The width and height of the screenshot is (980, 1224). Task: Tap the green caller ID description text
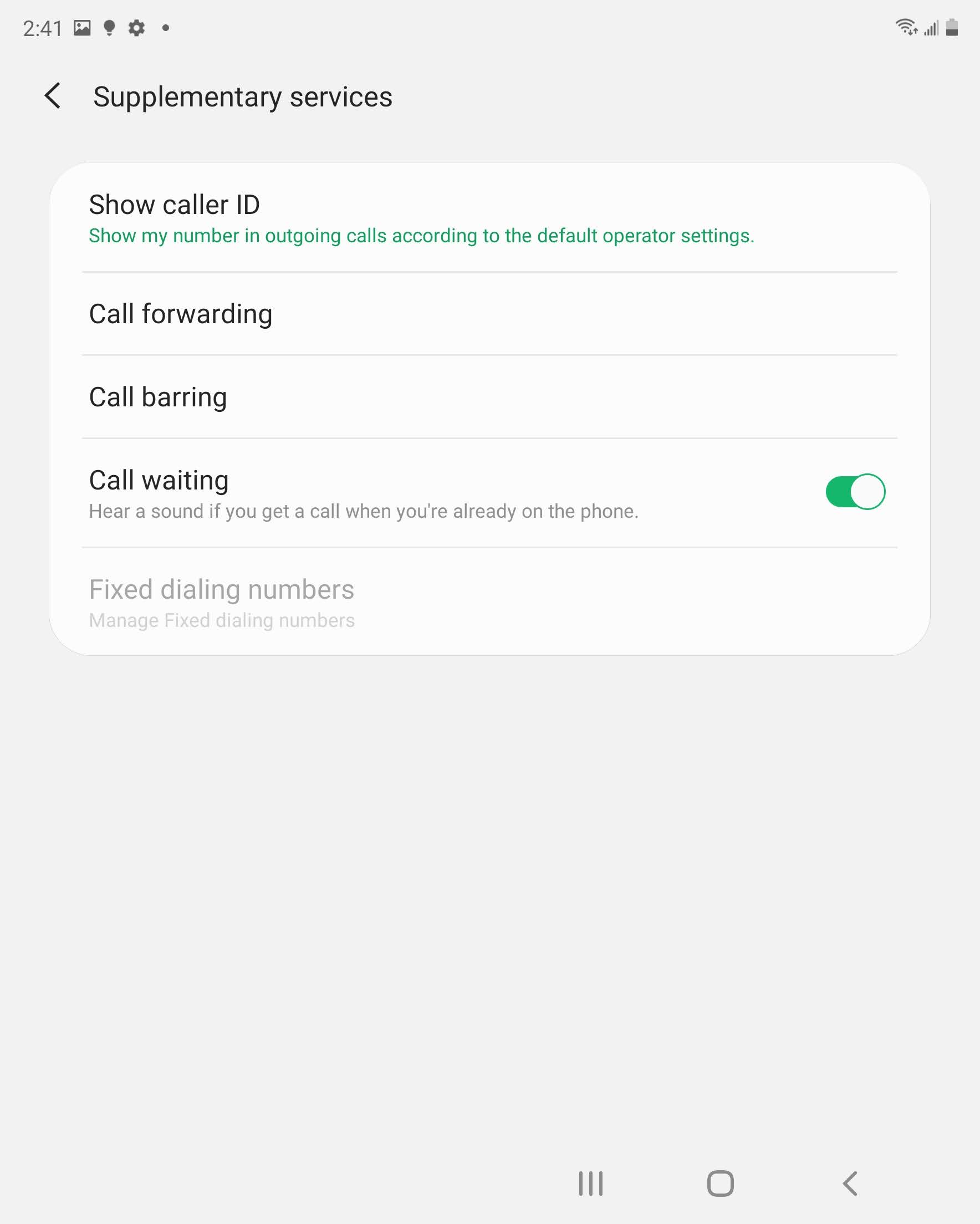(x=422, y=236)
